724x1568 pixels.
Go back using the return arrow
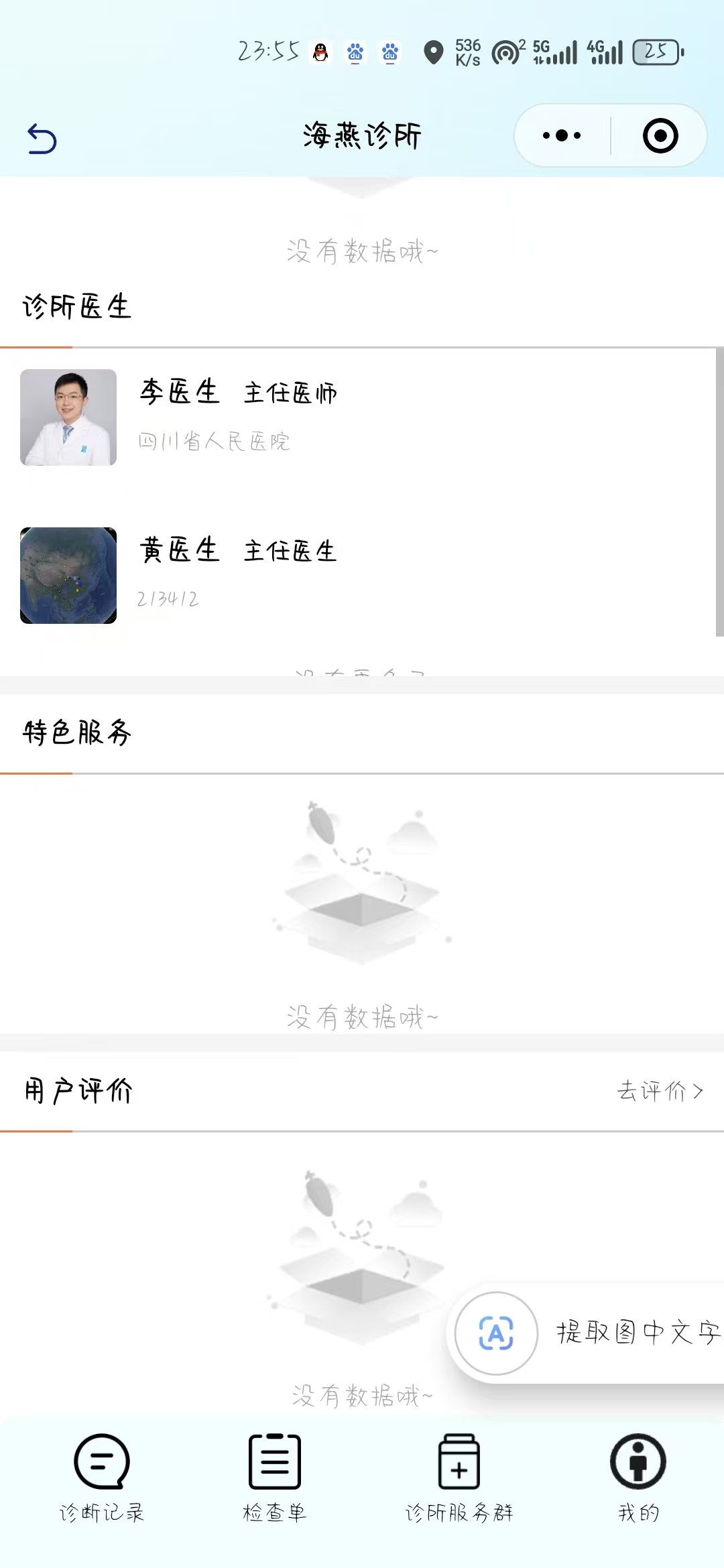42,139
